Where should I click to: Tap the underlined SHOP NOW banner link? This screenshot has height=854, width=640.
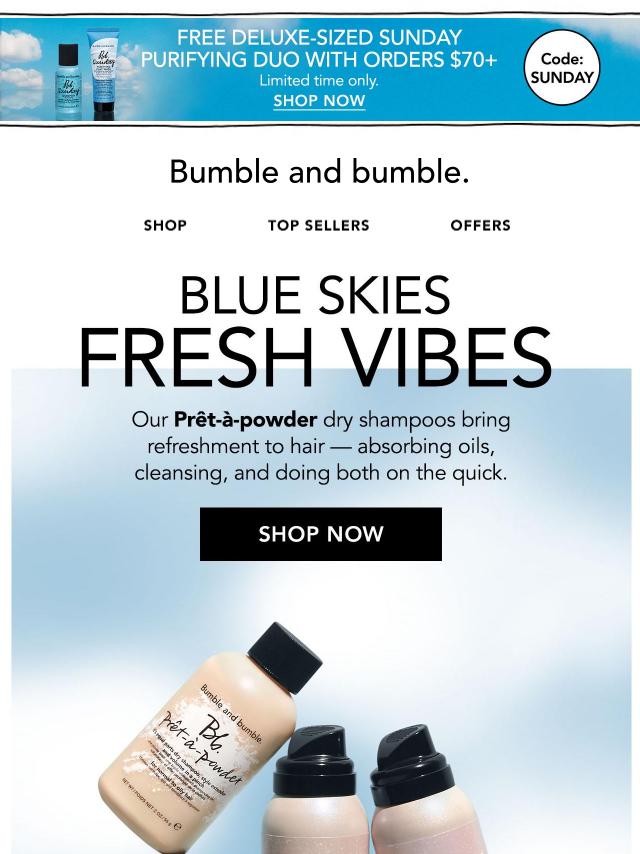(319, 101)
